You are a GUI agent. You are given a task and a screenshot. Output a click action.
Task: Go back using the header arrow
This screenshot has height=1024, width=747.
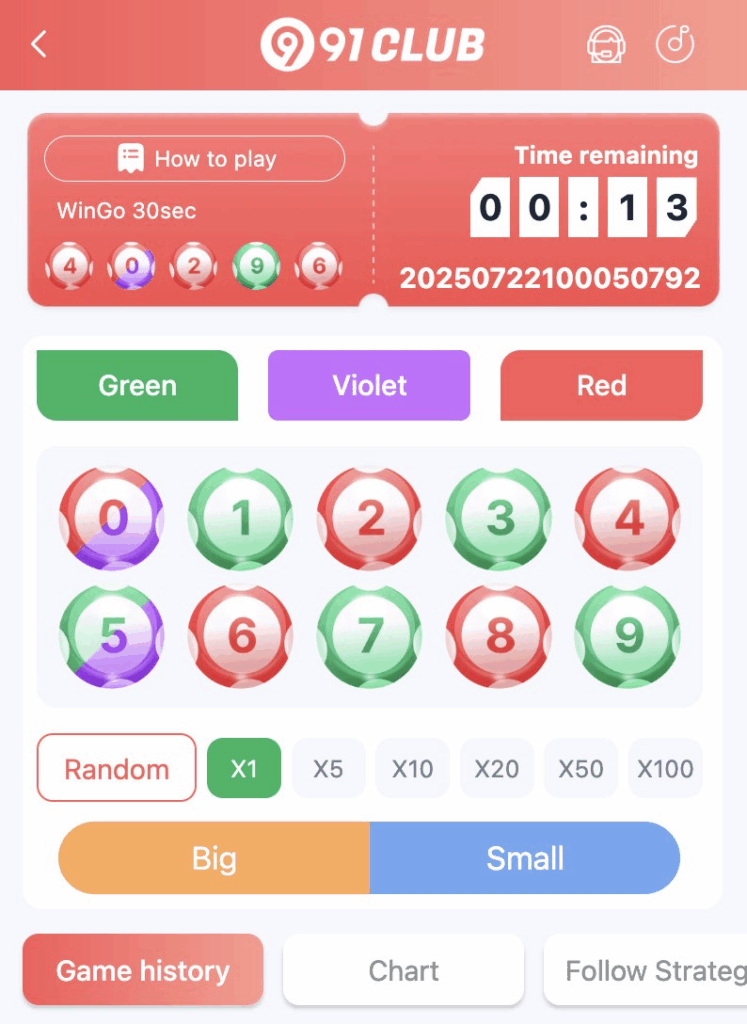pyautogui.click(x=39, y=45)
